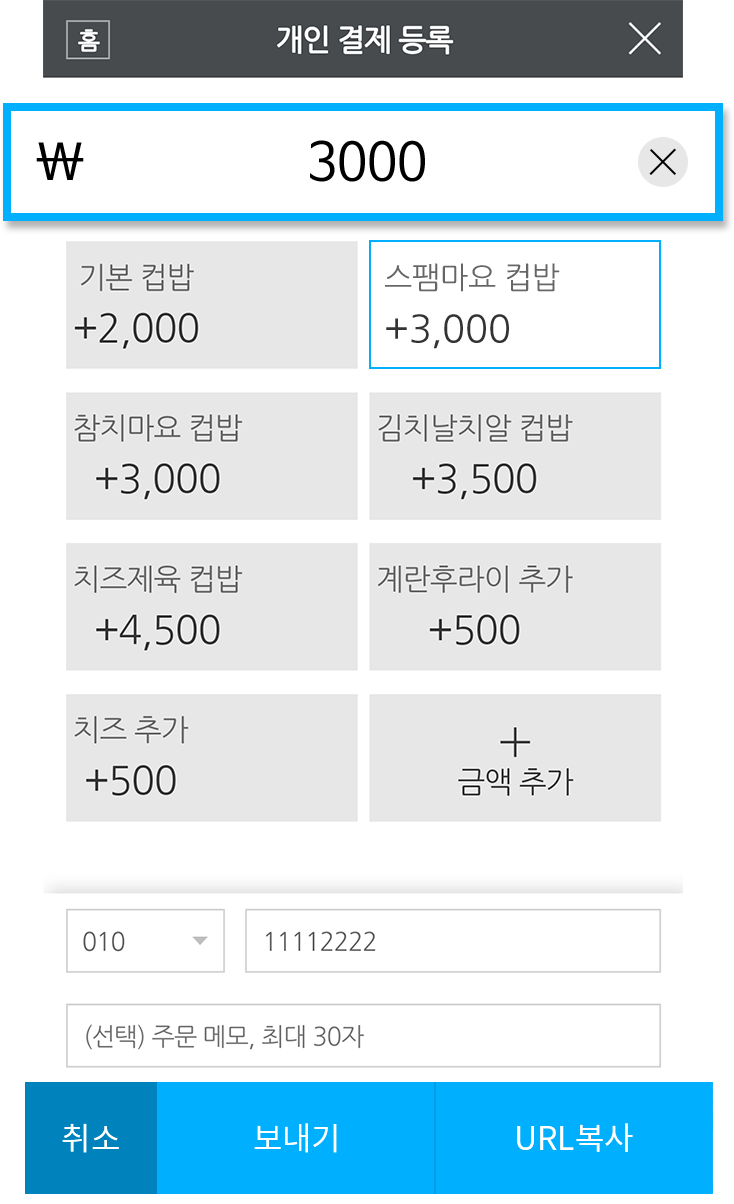
Task: Choose the 참치마요 컵밥 +3,000 item
Action: point(211,455)
